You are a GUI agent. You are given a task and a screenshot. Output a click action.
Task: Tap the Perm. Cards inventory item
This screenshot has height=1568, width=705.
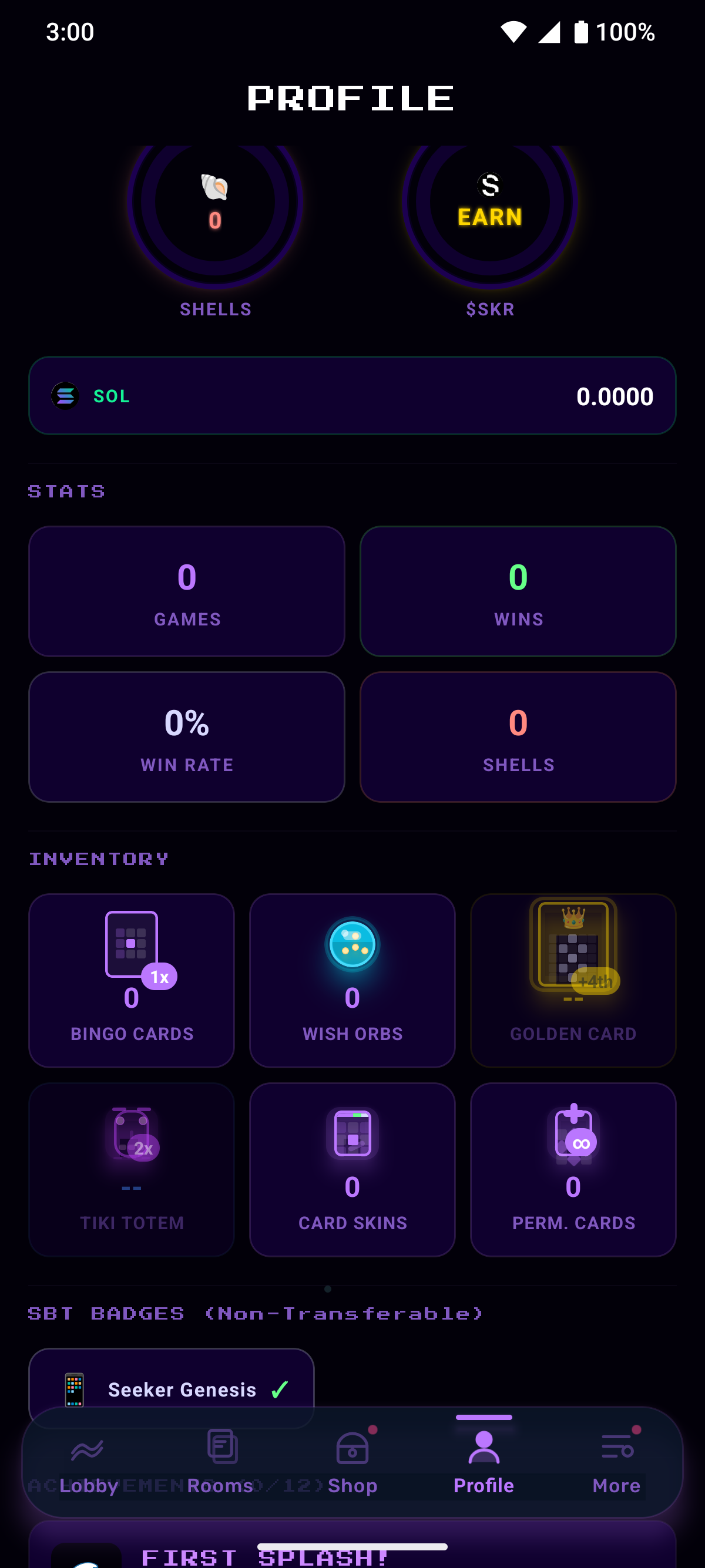[x=572, y=1169]
